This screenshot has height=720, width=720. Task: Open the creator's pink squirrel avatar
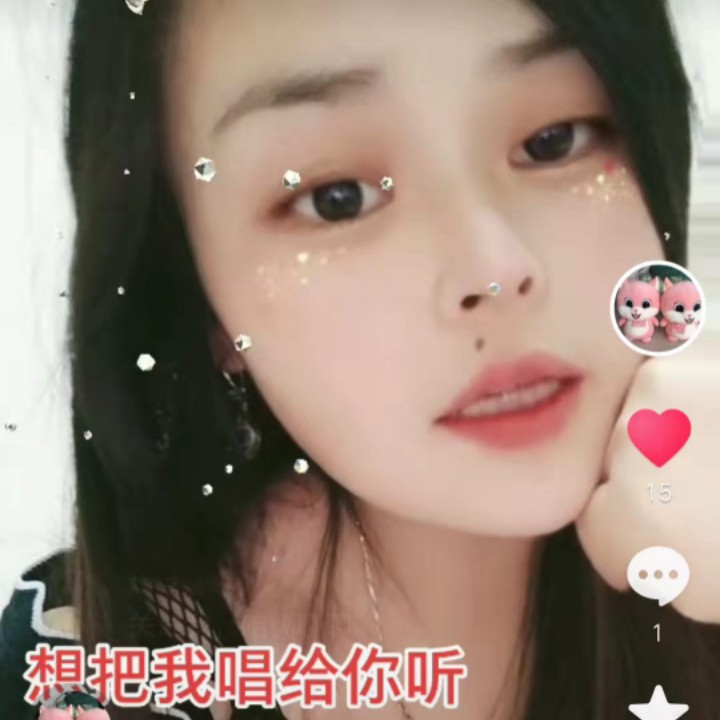coord(656,309)
